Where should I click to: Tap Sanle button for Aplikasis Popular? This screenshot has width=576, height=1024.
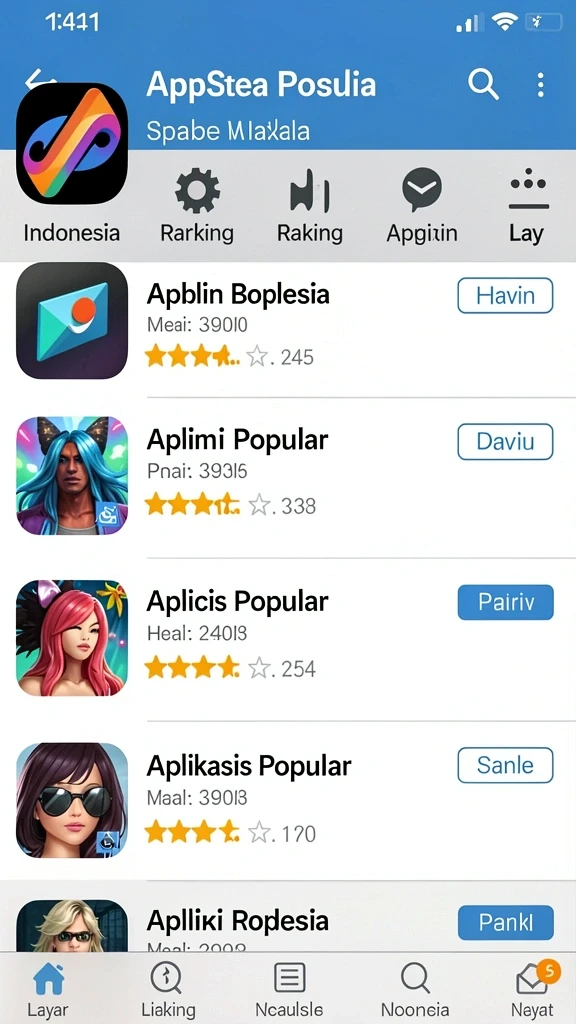coord(505,765)
